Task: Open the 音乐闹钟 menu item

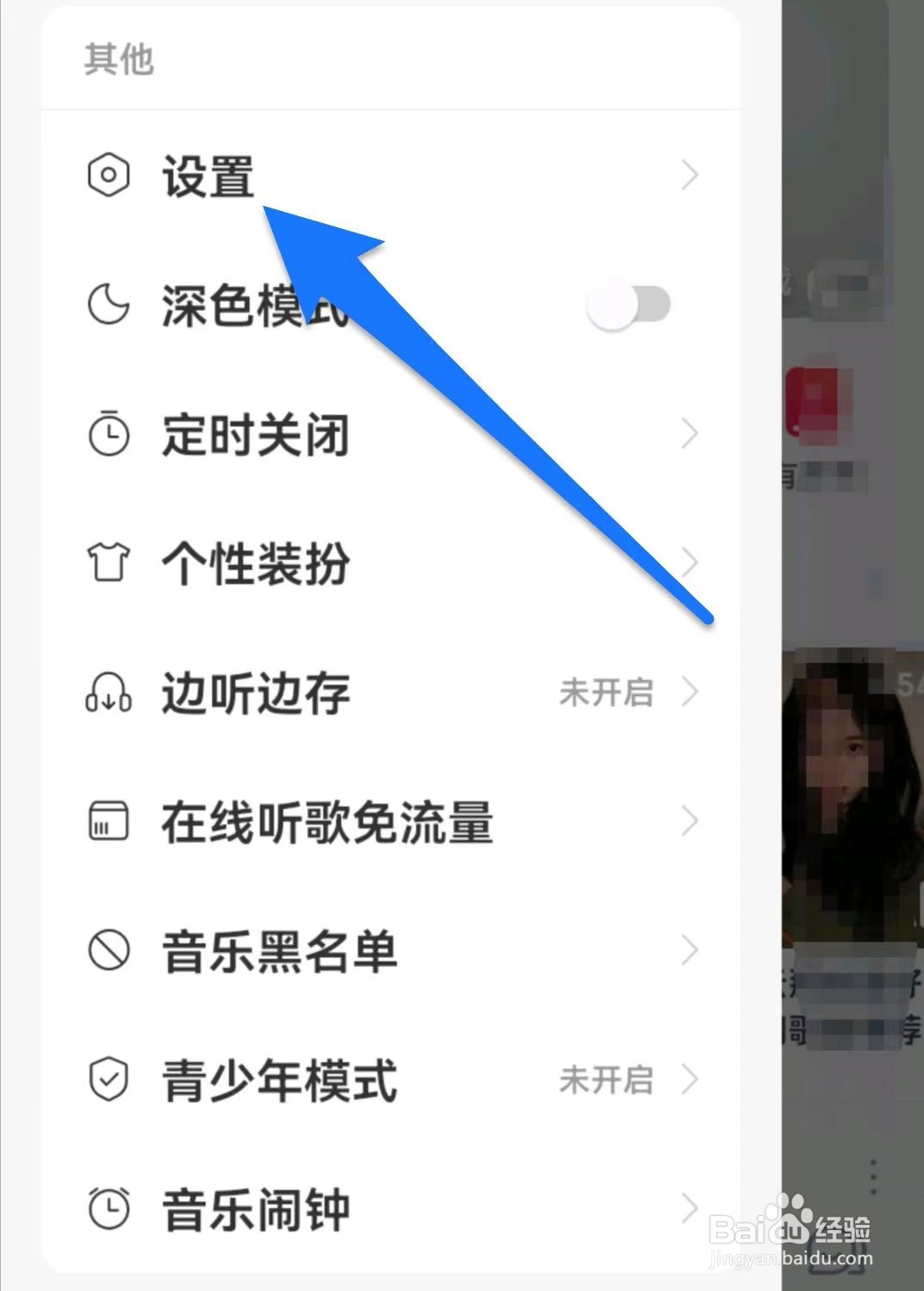Action: (256, 1209)
